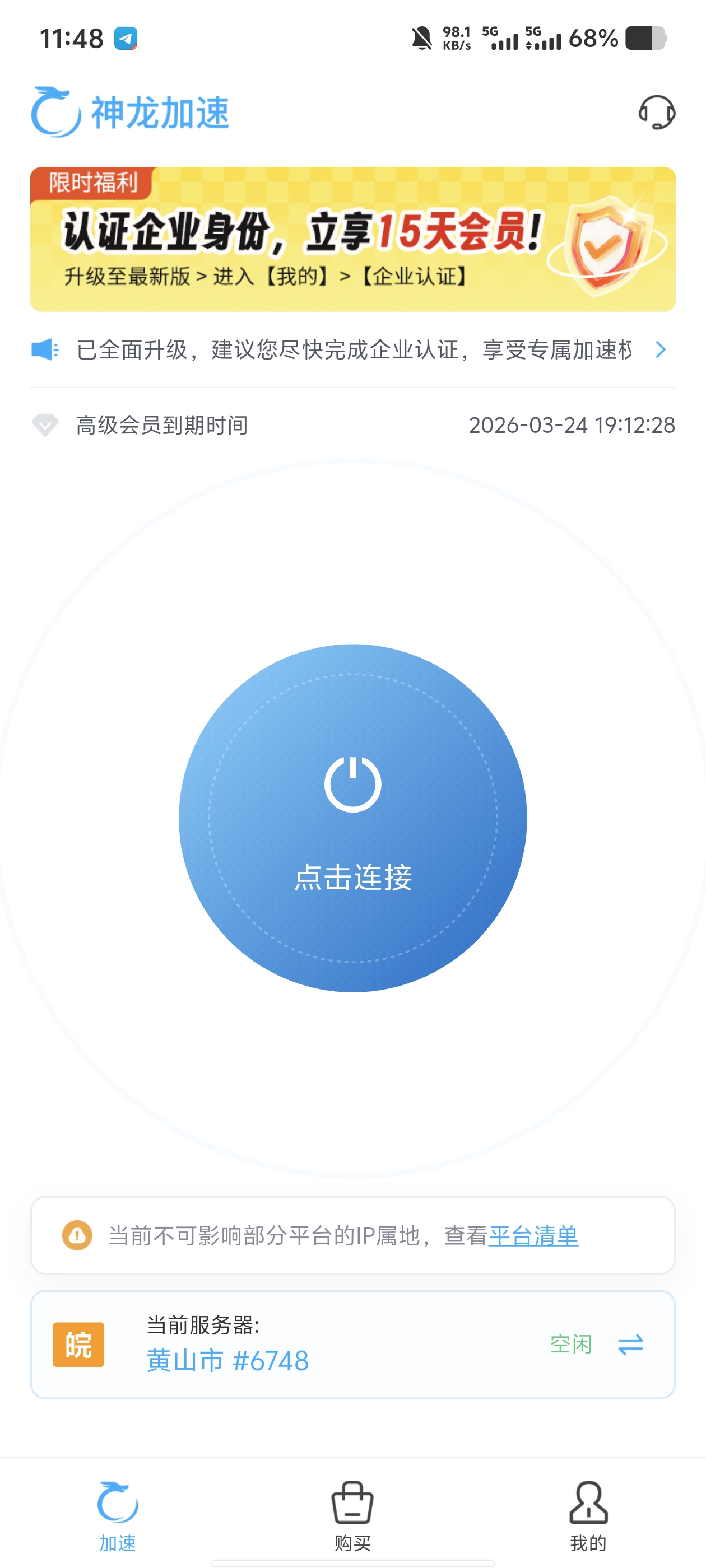
Task: View the 平台清单 link
Action: click(x=533, y=1236)
